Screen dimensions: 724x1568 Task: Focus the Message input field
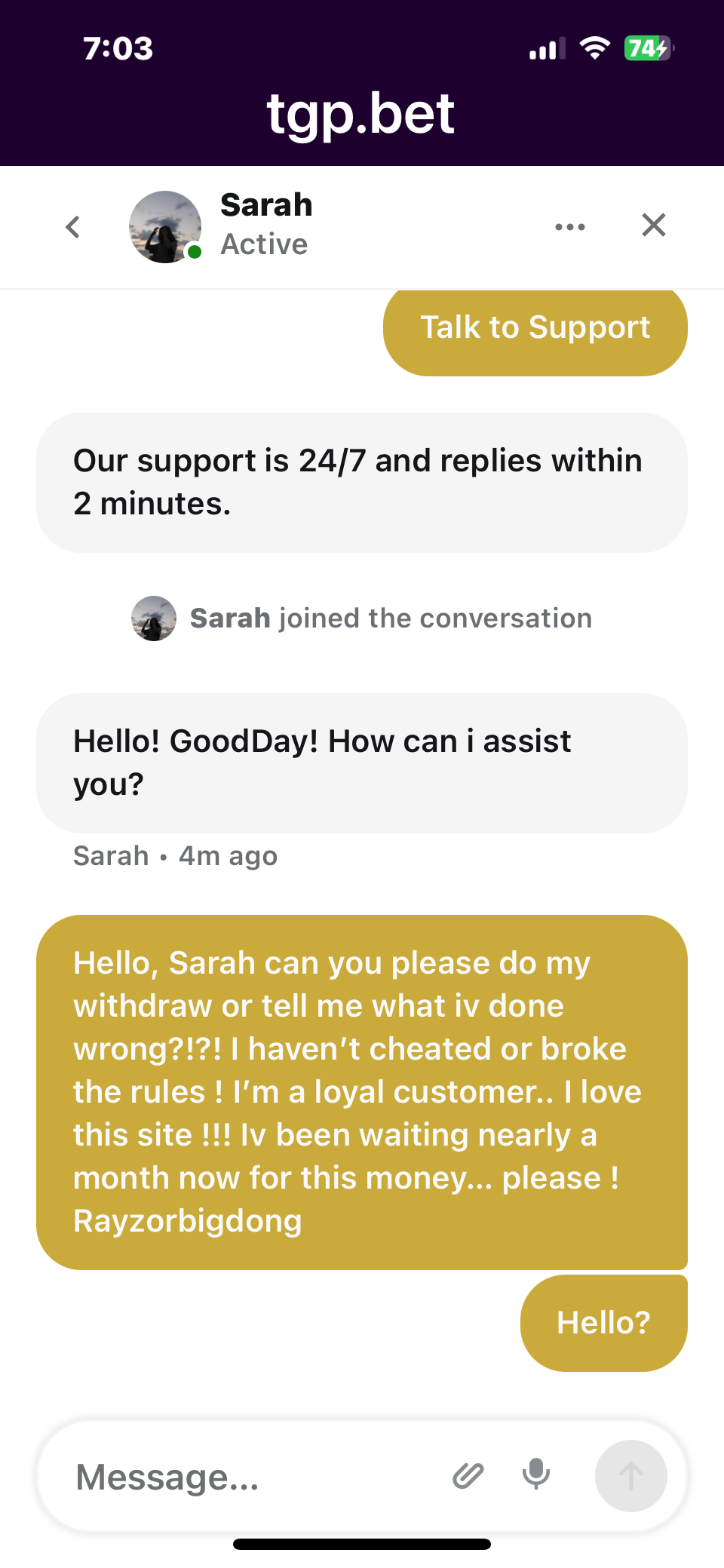coord(249,1477)
